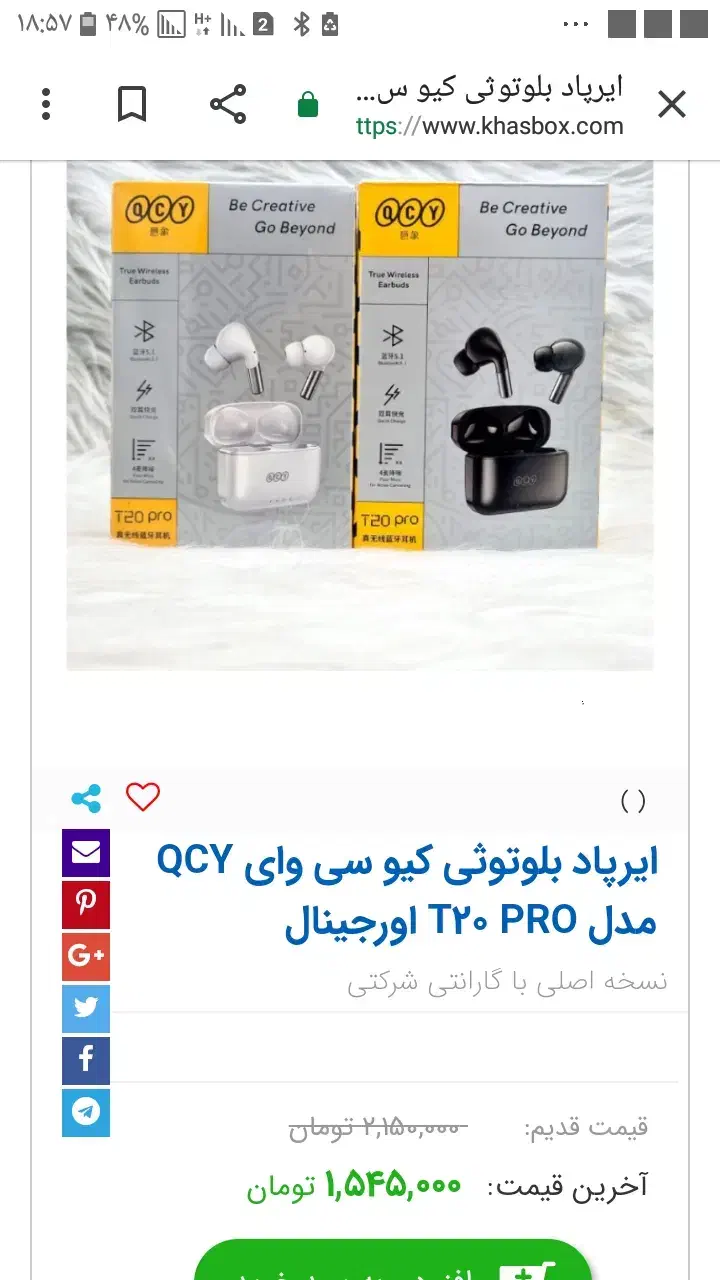Share product on Telegram

pyautogui.click(x=86, y=1113)
